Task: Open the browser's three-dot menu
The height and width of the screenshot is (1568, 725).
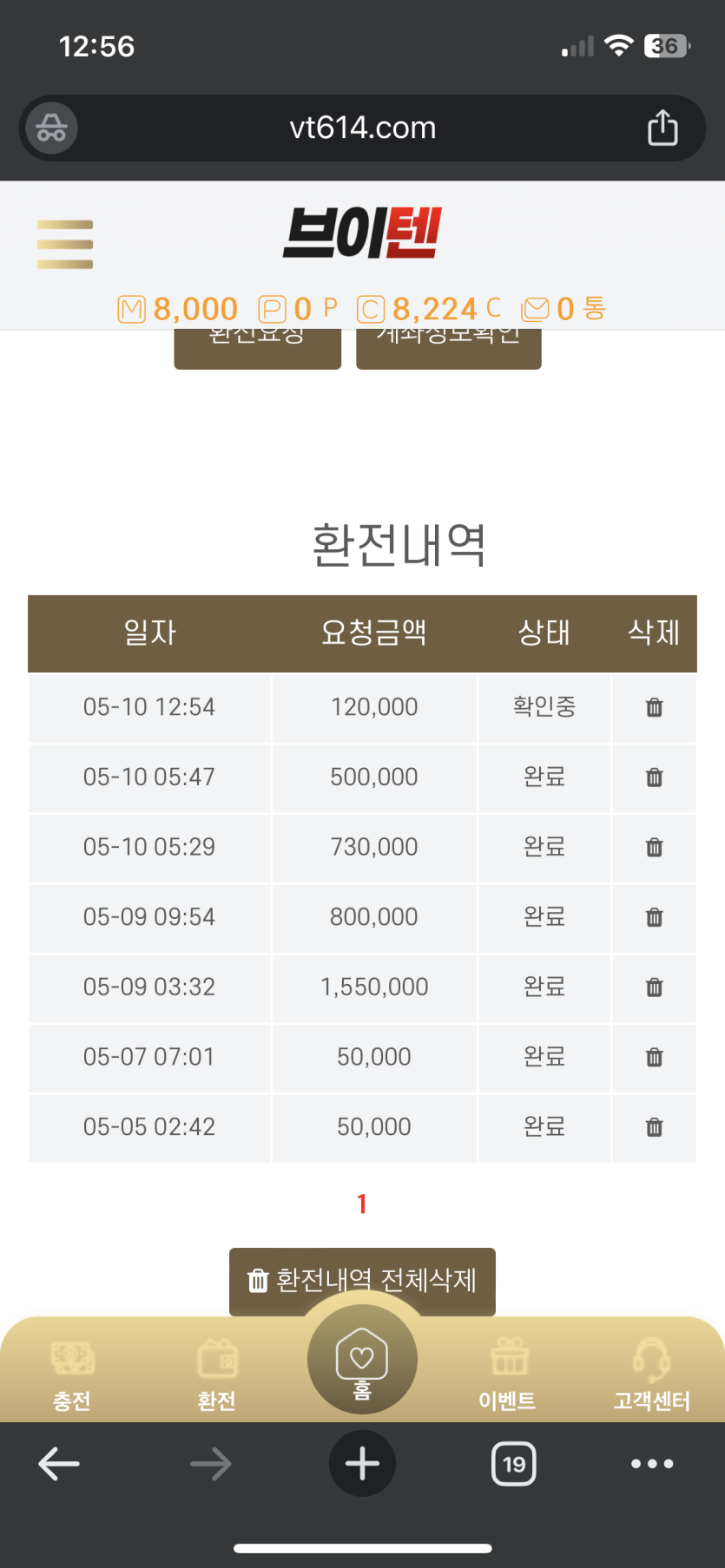Action: pos(652,1464)
